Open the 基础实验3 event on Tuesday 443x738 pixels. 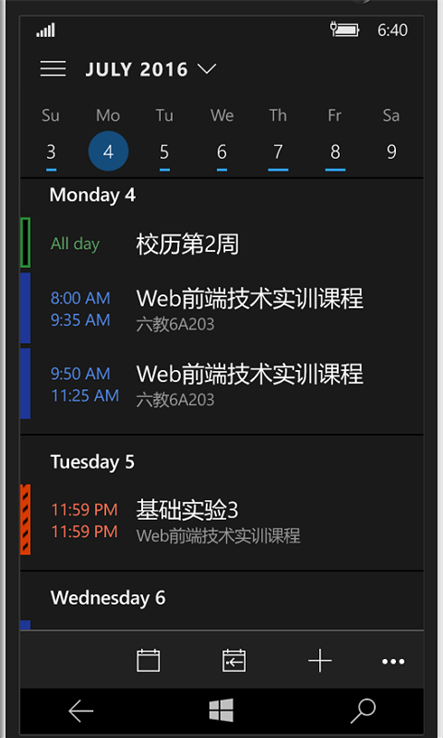(222, 520)
